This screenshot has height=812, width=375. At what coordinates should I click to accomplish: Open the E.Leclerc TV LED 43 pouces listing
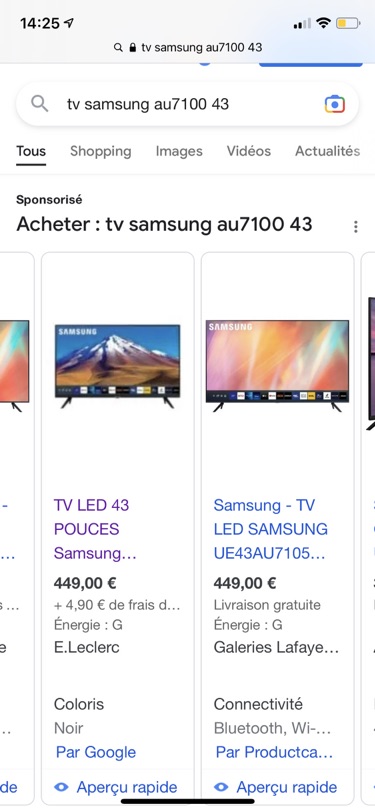95,529
